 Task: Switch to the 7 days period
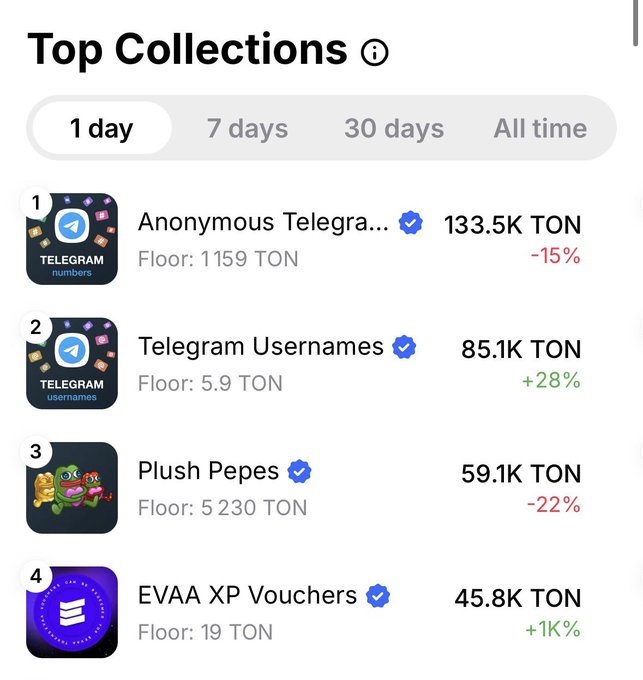coord(247,128)
